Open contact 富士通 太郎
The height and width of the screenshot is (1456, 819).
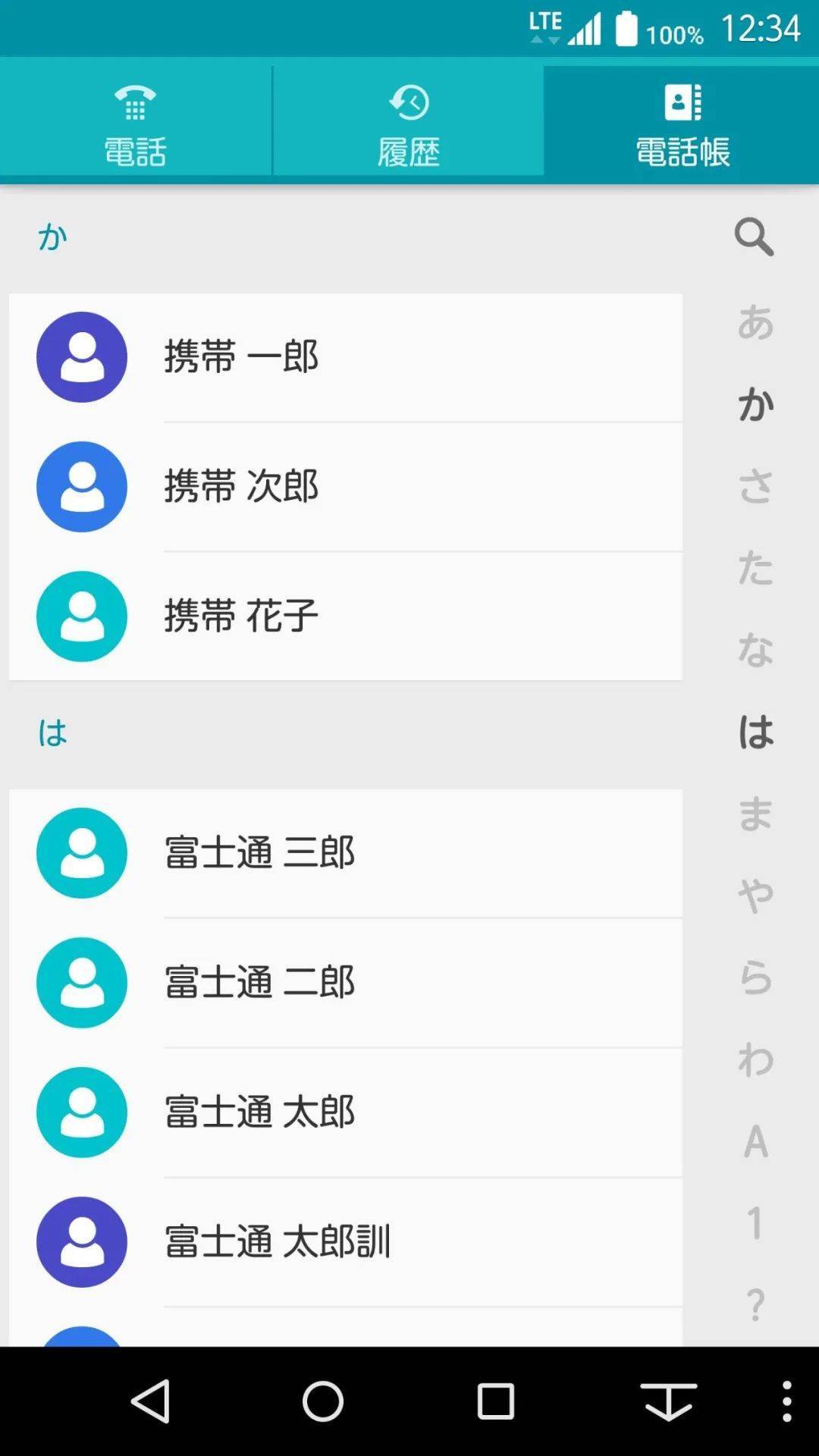click(x=346, y=1112)
